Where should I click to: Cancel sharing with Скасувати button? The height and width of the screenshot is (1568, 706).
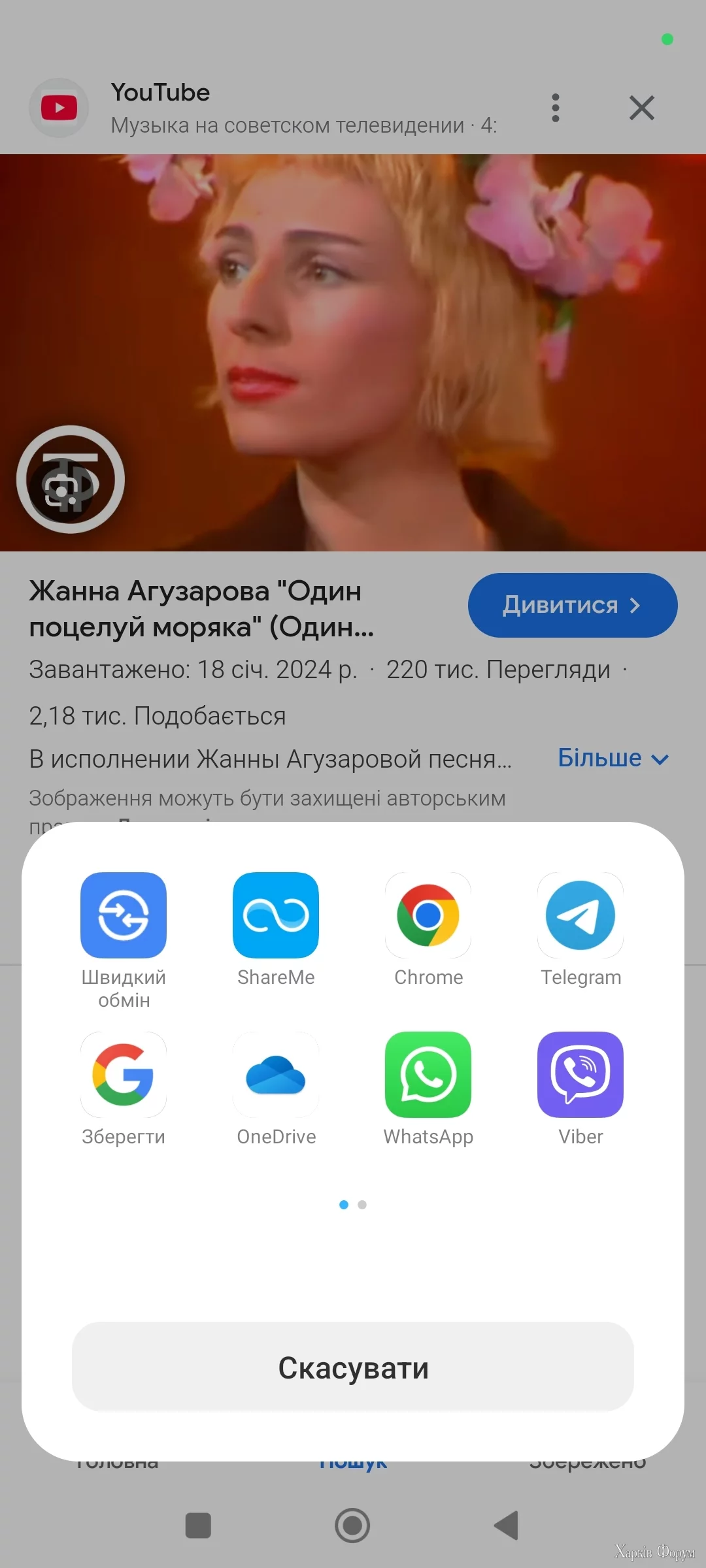[x=353, y=1367]
